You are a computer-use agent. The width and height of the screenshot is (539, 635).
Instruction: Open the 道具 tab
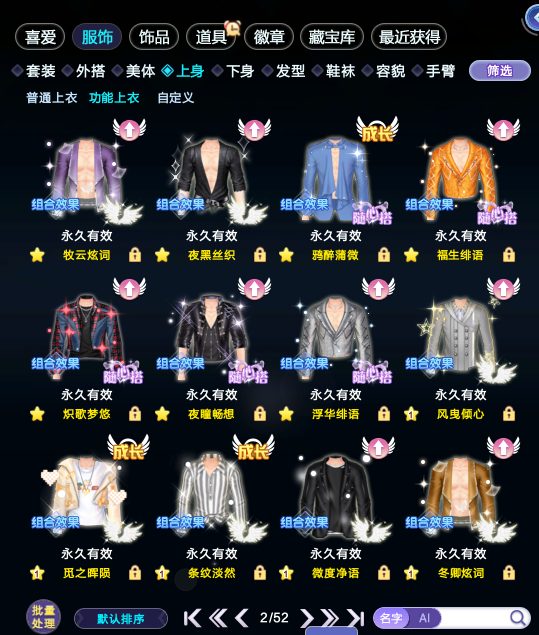tap(211, 37)
